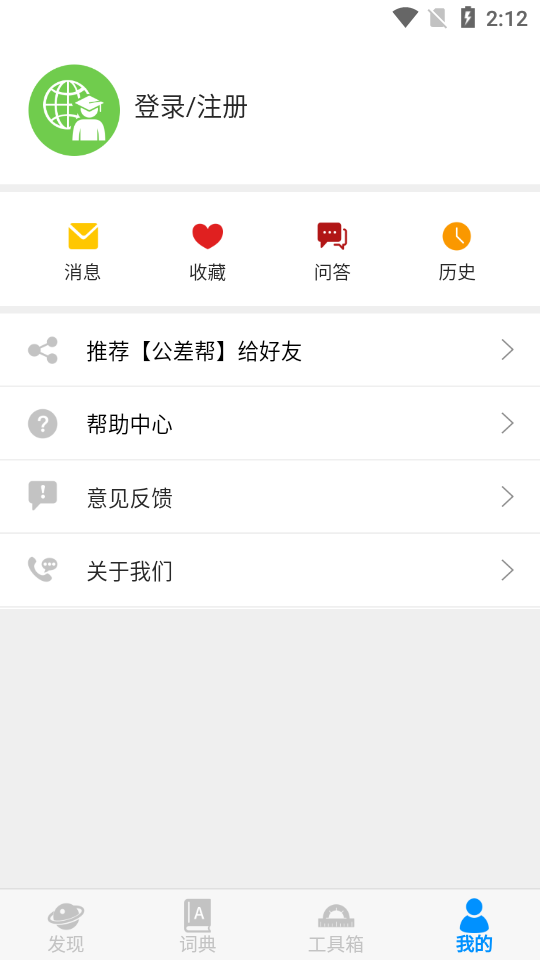
Task: Open 收藏 favorites
Action: pyautogui.click(x=208, y=252)
